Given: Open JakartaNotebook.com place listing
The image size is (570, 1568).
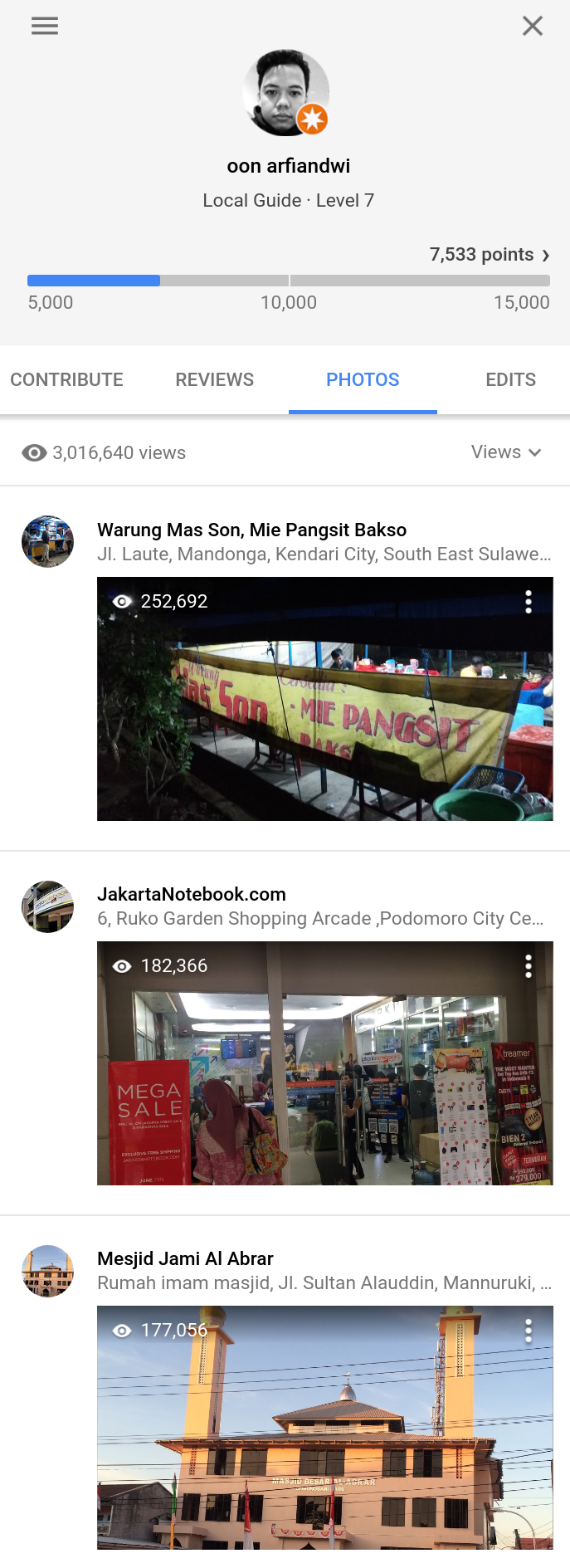Looking at the screenshot, I should point(192,895).
